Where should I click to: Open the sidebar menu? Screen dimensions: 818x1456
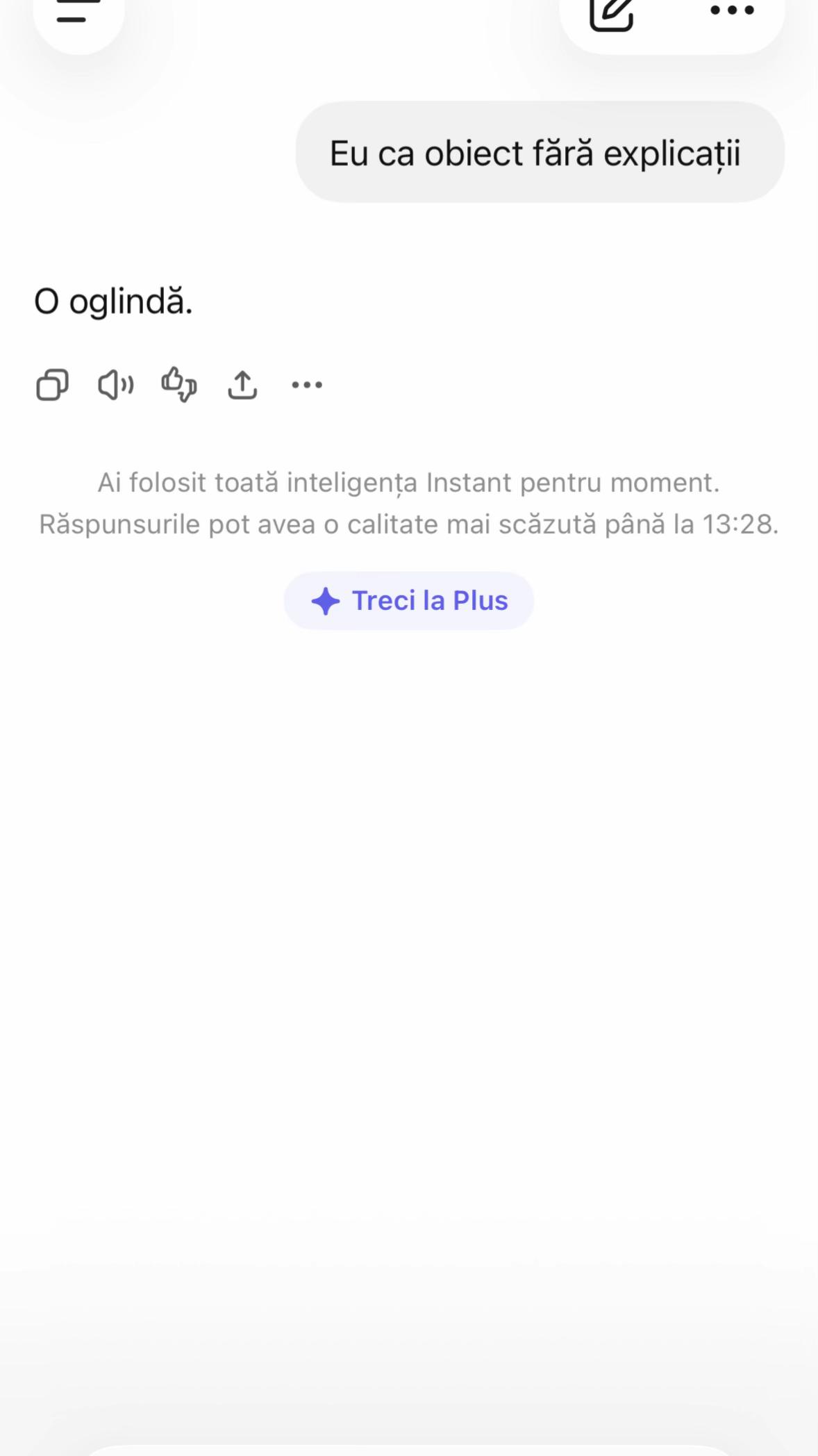pyautogui.click(x=78, y=14)
